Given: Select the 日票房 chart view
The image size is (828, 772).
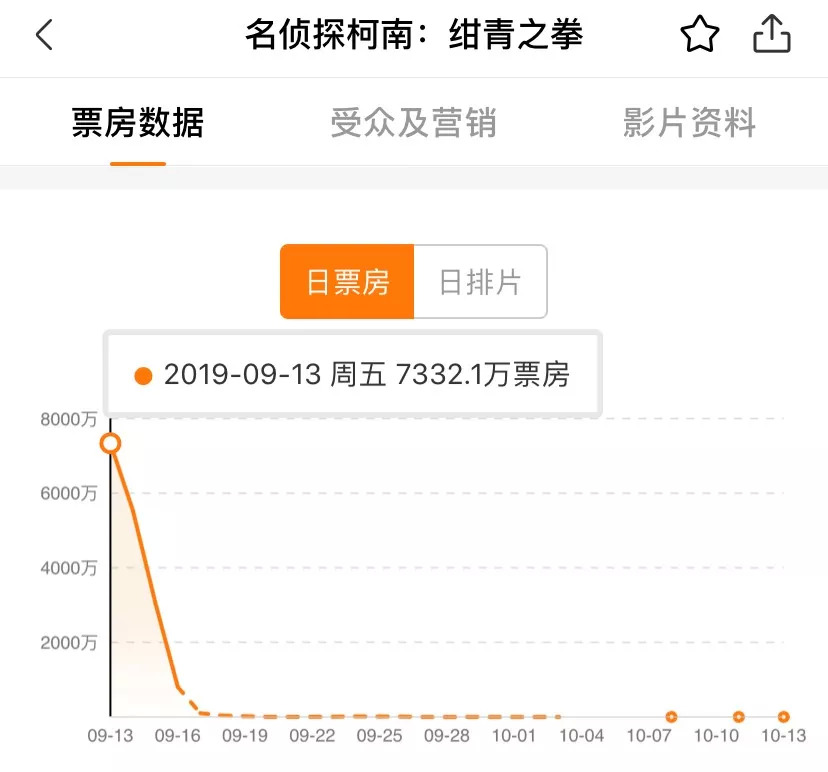Looking at the screenshot, I should [x=347, y=282].
